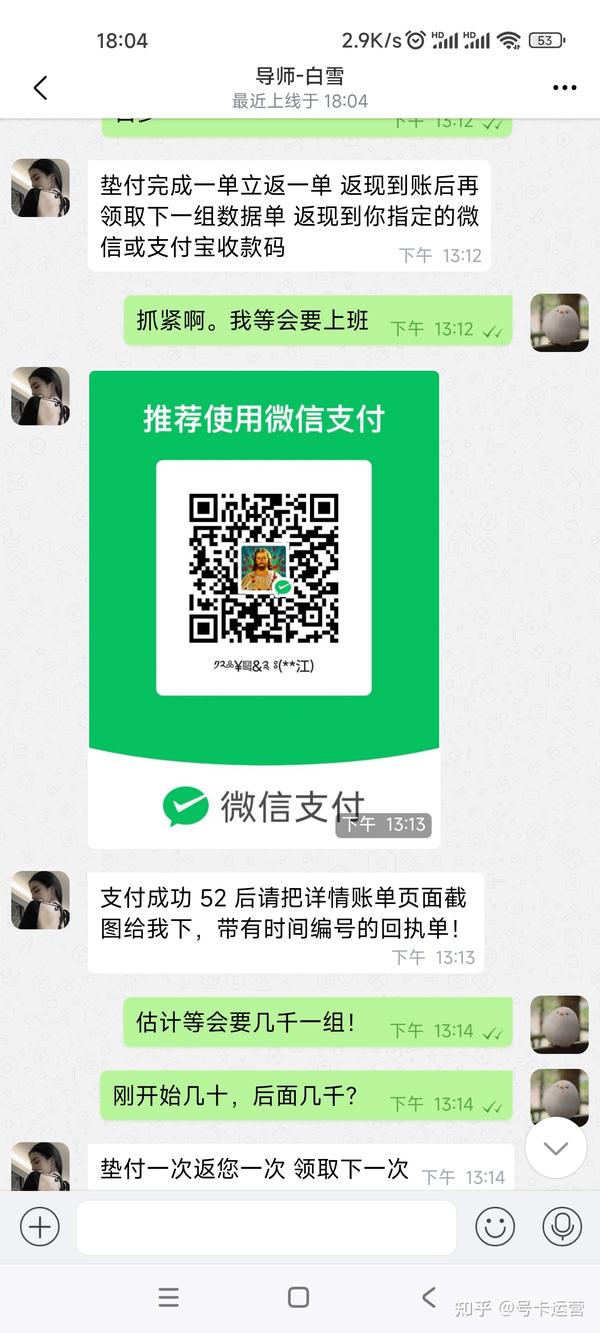
Task: Open the plus attachment menu
Action: 40,1226
